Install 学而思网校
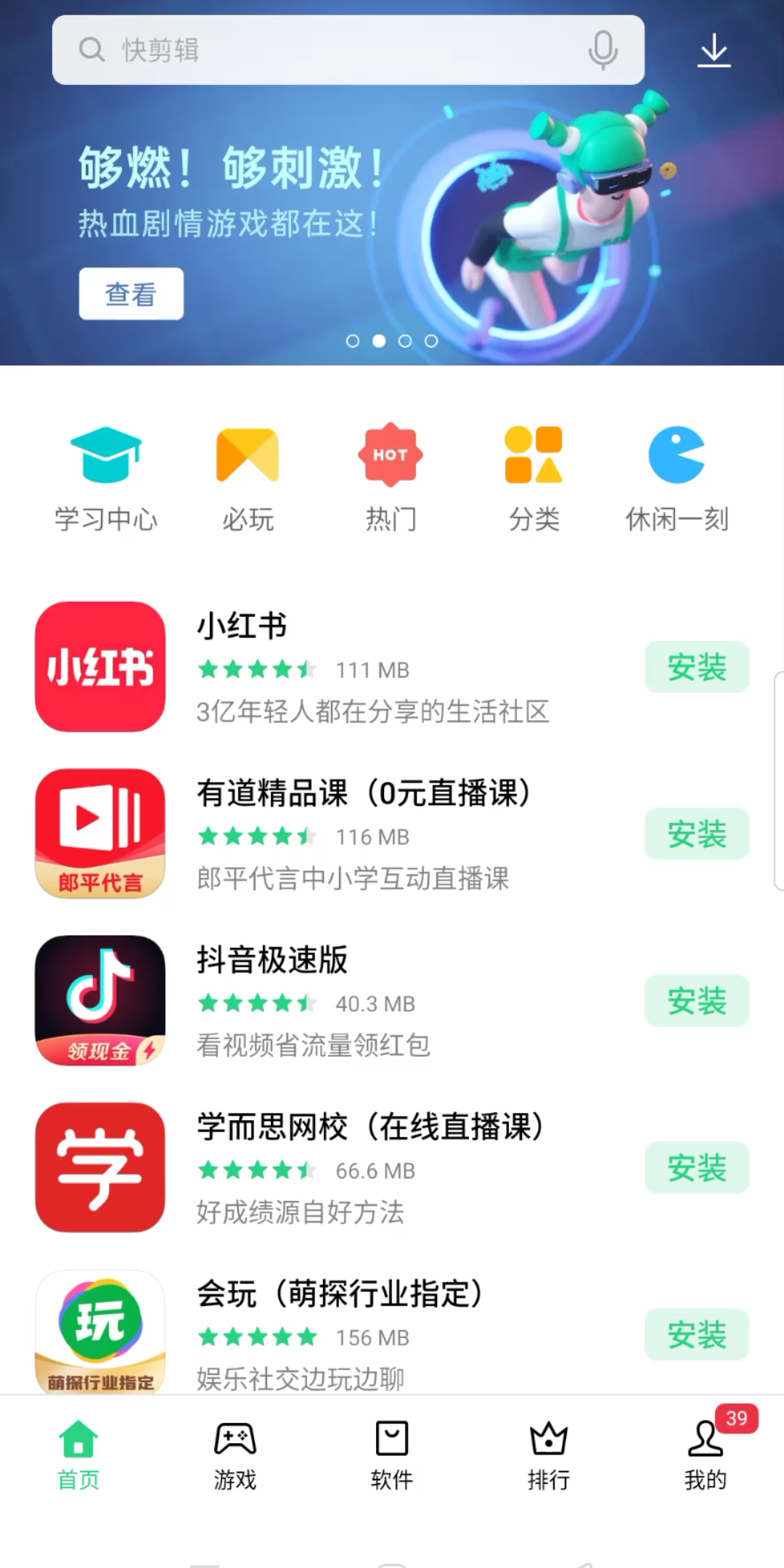 pos(696,1168)
